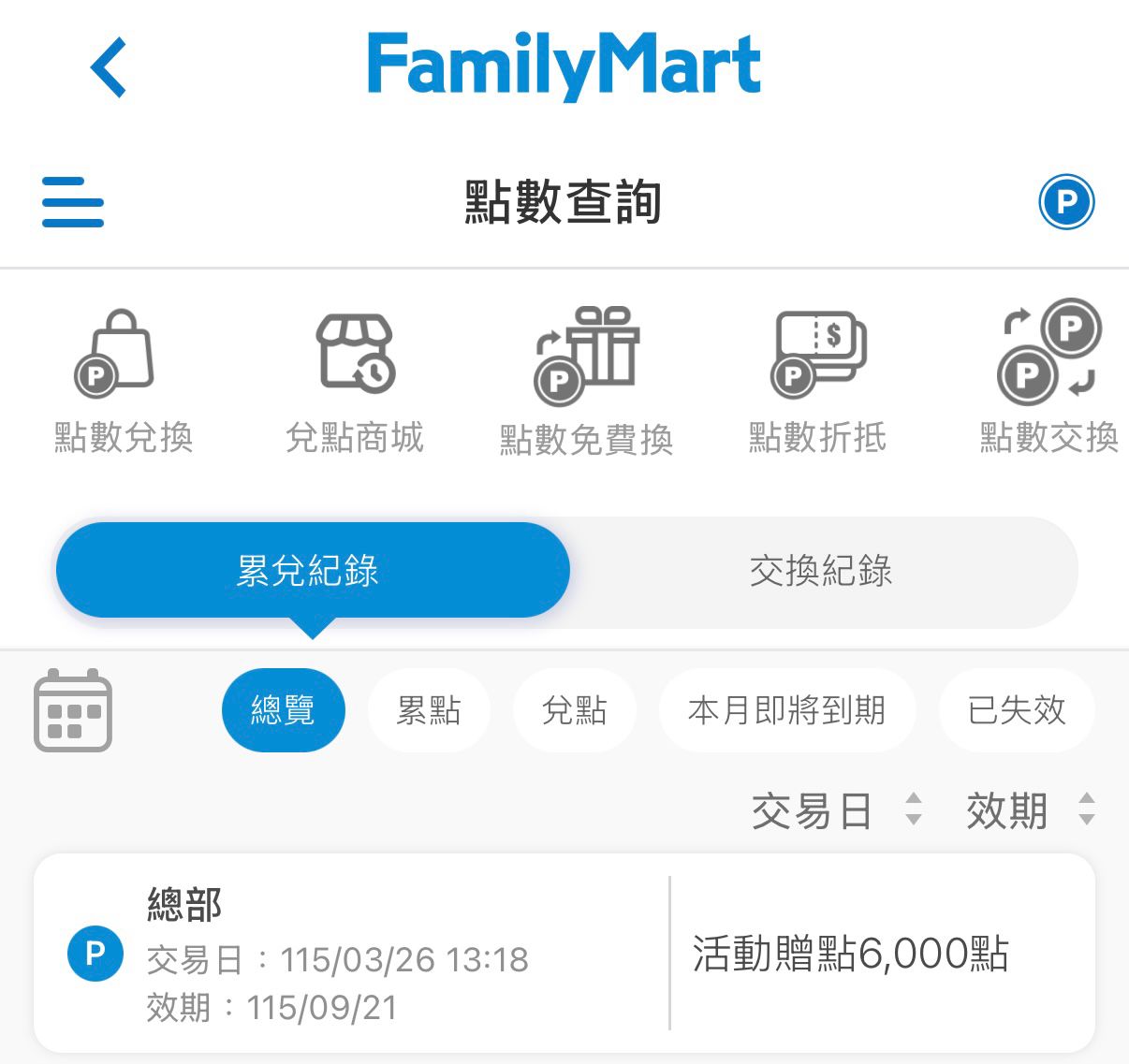Sort records by 效期
This screenshot has width=1129, height=1064.
coord(1030,810)
